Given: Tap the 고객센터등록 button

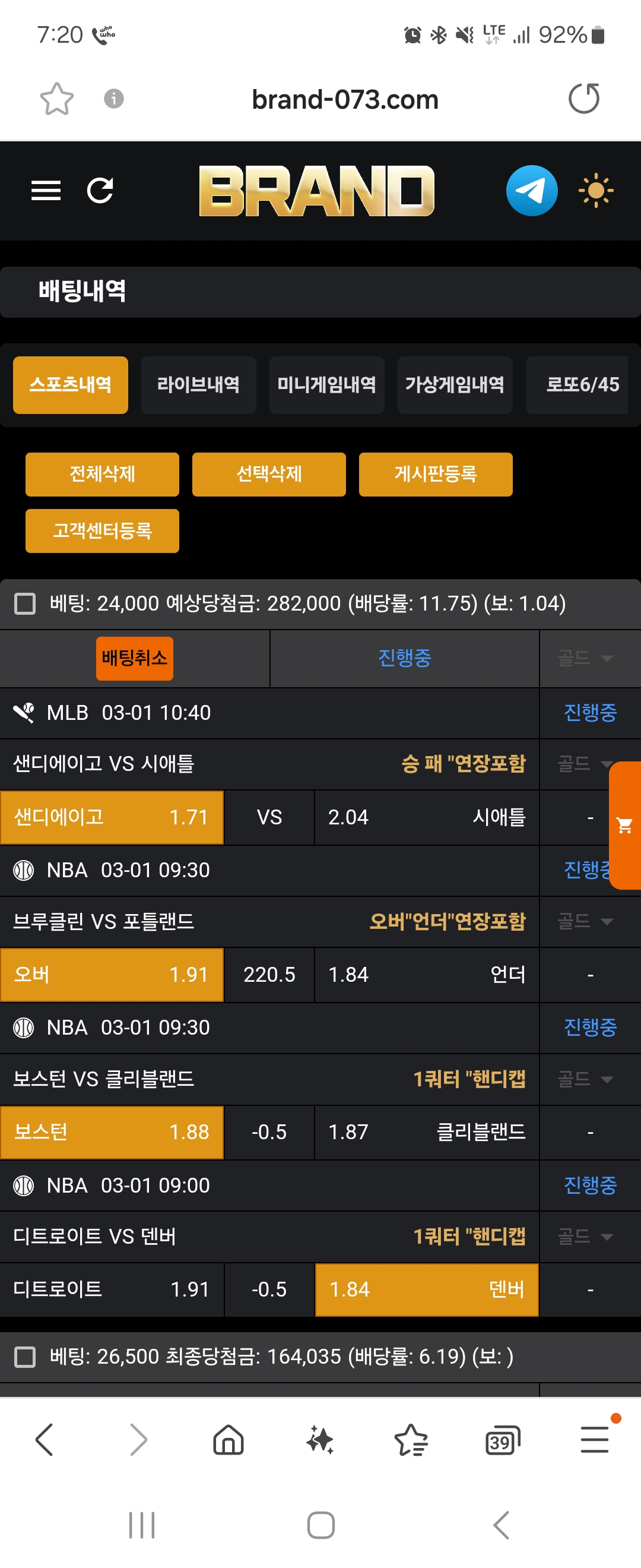Looking at the screenshot, I should coord(102,531).
